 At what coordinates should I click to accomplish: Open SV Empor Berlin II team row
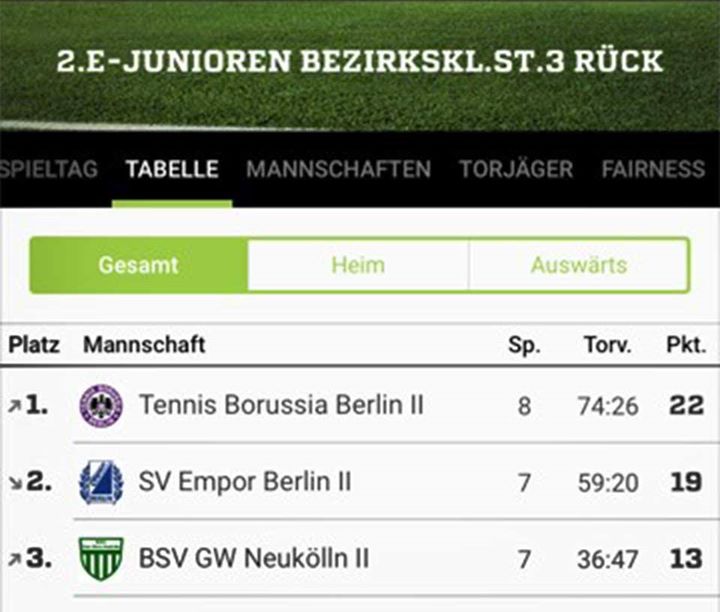[245, 482]
